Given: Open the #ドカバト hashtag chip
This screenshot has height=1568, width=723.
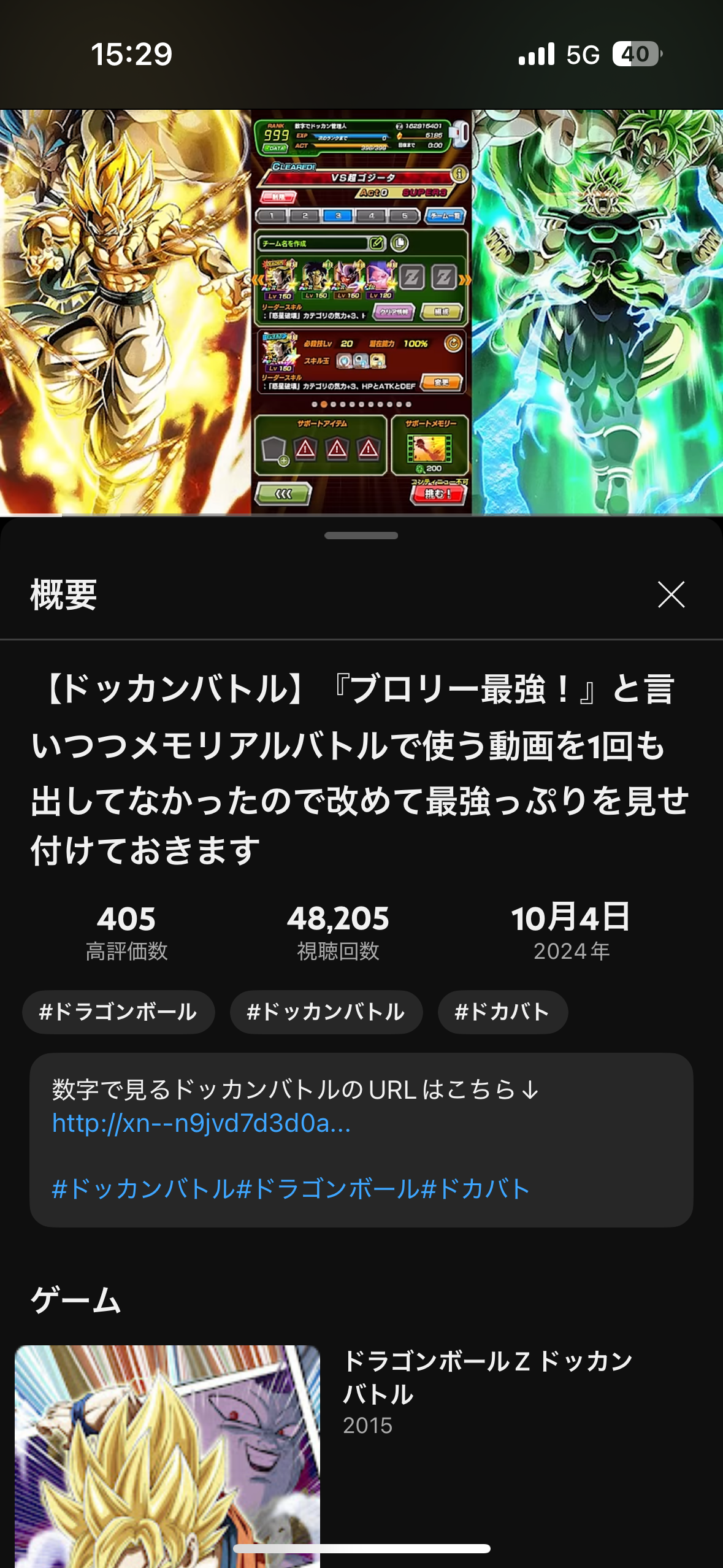Looking at the screenshot, I should point(503,1012).
